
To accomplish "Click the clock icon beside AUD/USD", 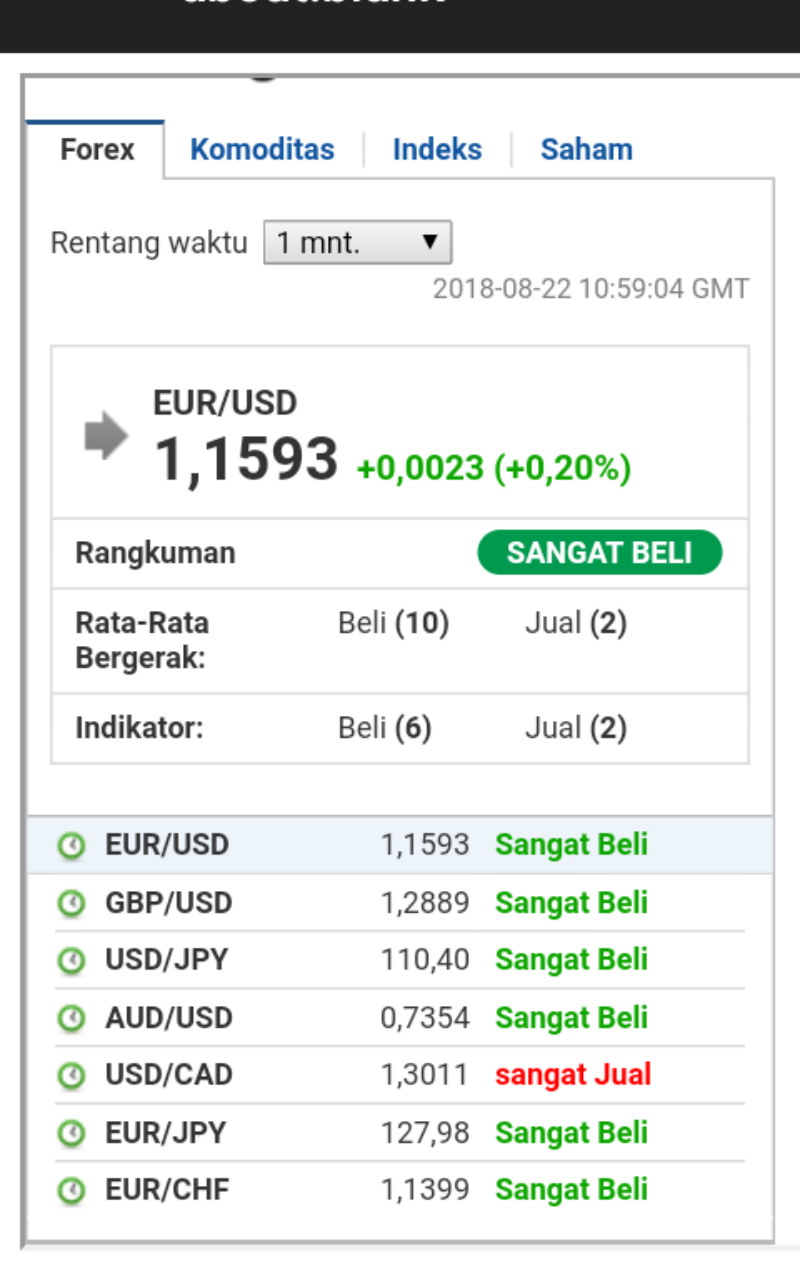I will (x=71, y=1017).
